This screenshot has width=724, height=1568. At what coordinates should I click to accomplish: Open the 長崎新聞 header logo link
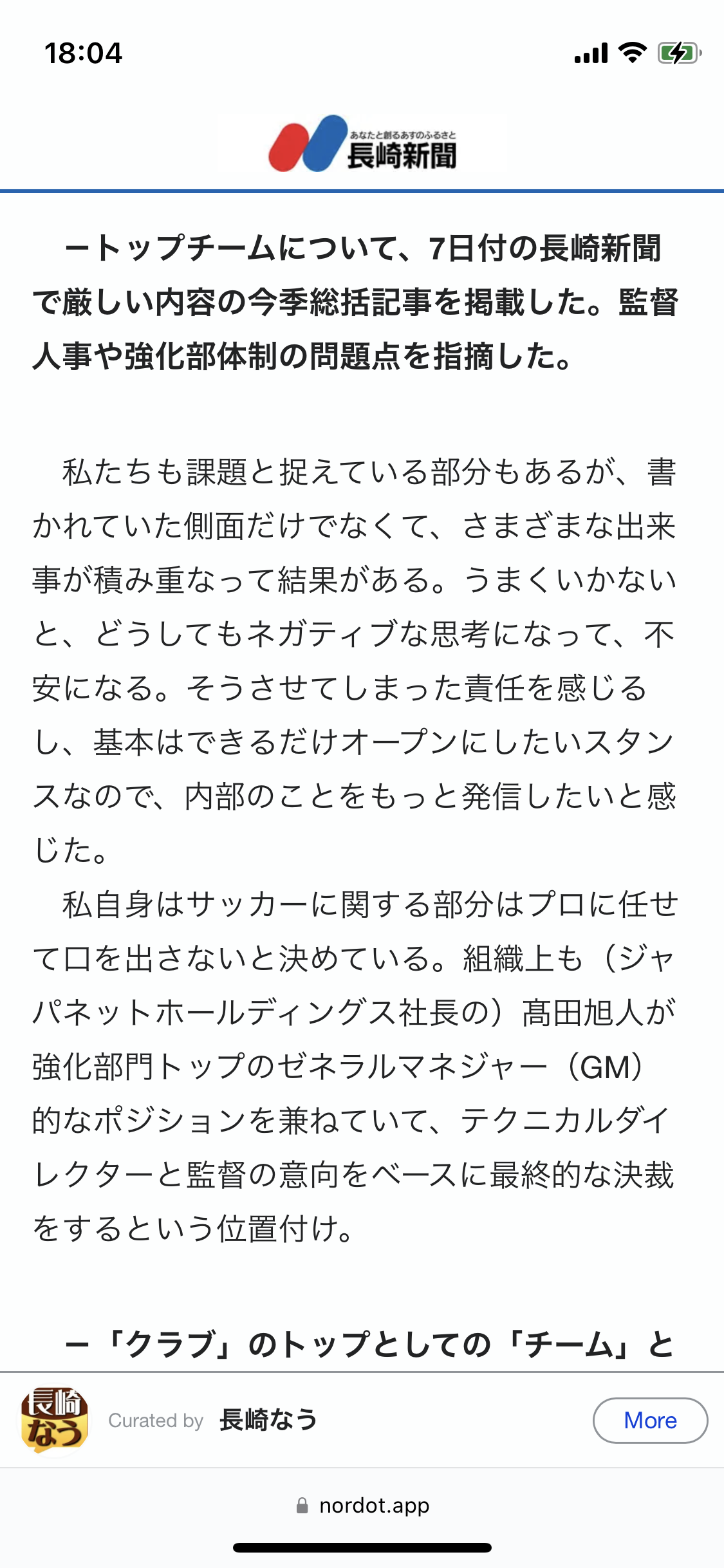[362, 144]
